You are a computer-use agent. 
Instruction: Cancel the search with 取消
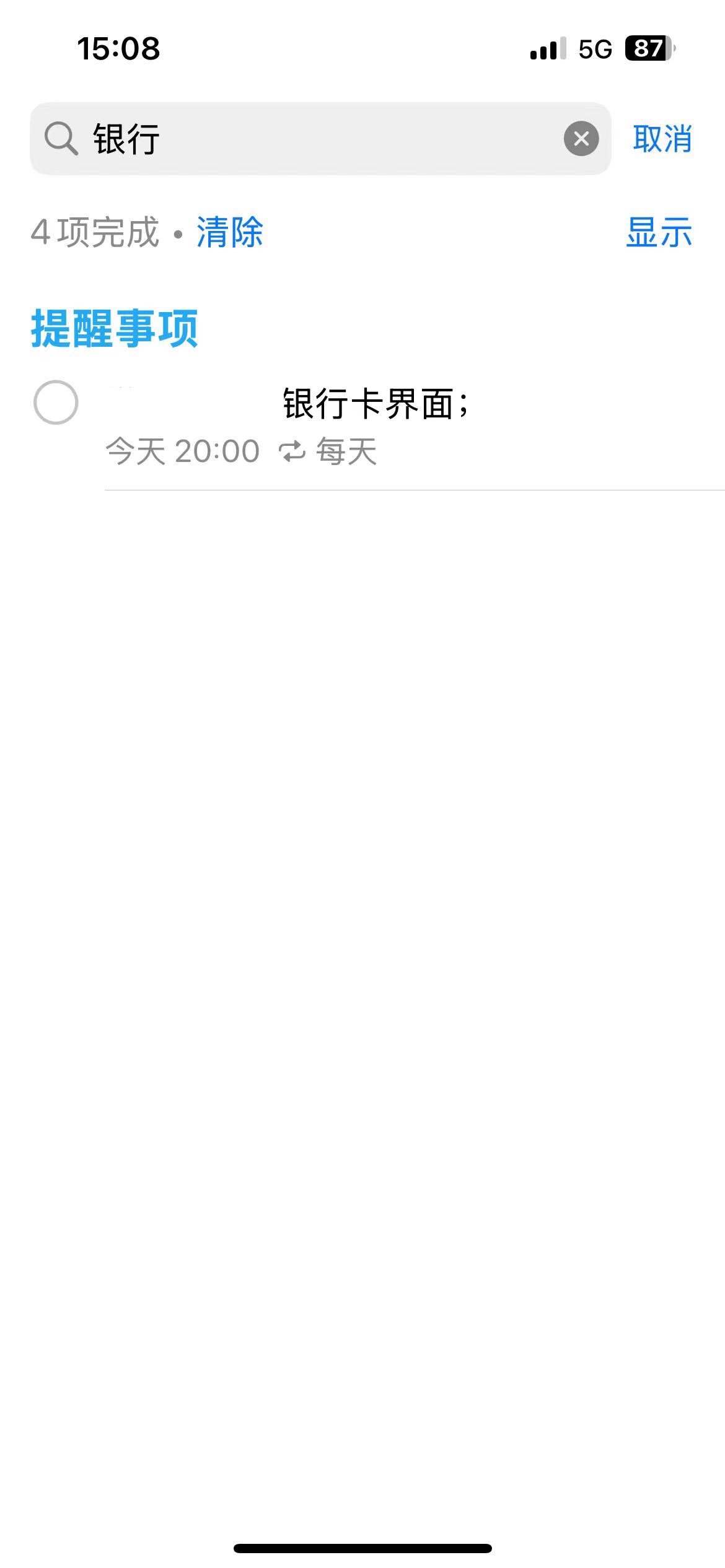[662, 139]
